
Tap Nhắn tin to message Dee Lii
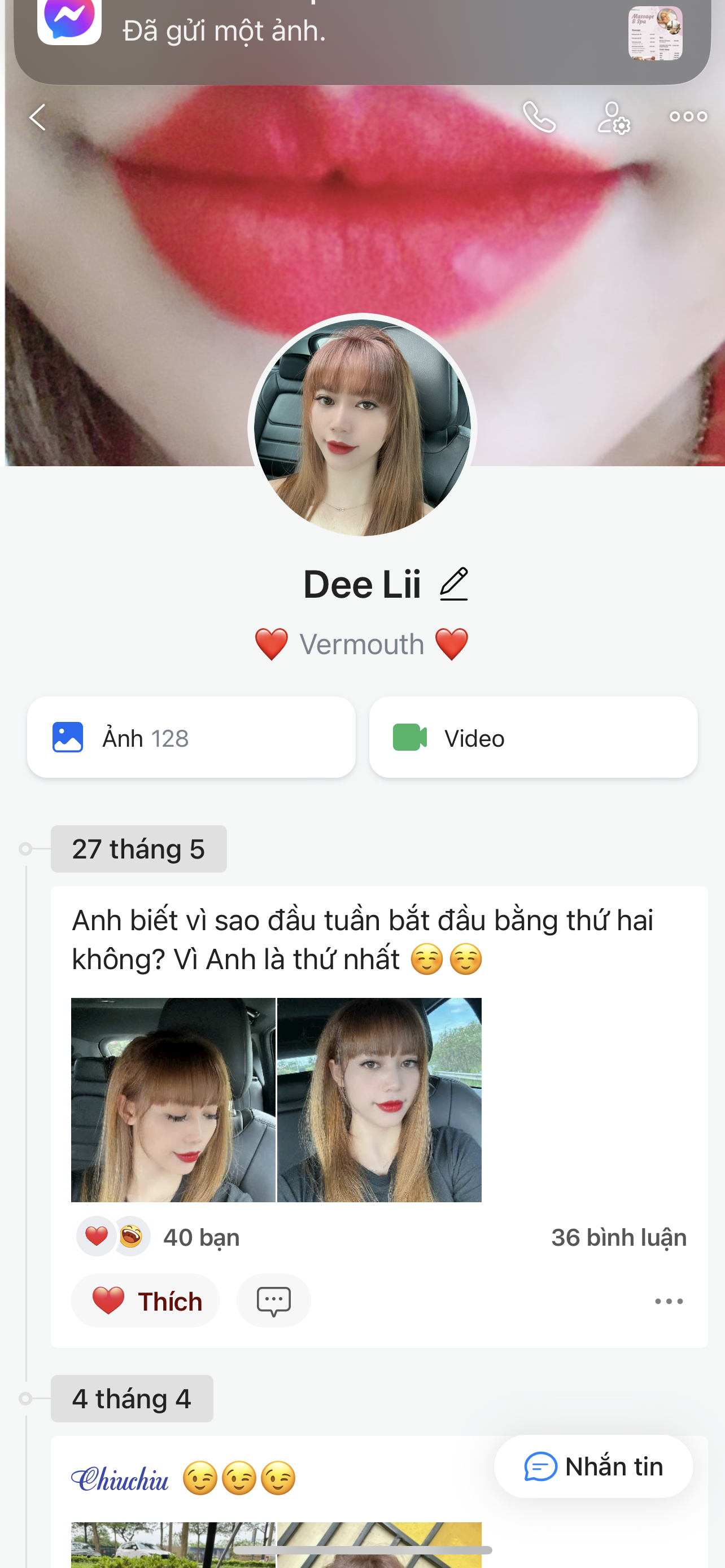593,1466
